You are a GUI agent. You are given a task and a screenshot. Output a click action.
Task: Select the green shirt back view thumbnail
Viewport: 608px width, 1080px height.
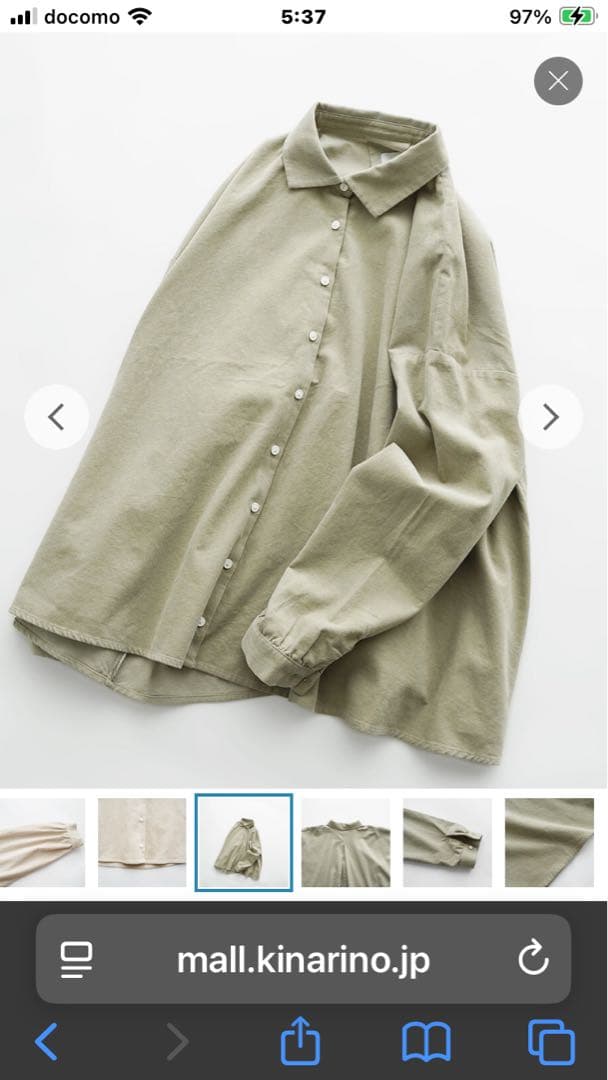point(346,842)
